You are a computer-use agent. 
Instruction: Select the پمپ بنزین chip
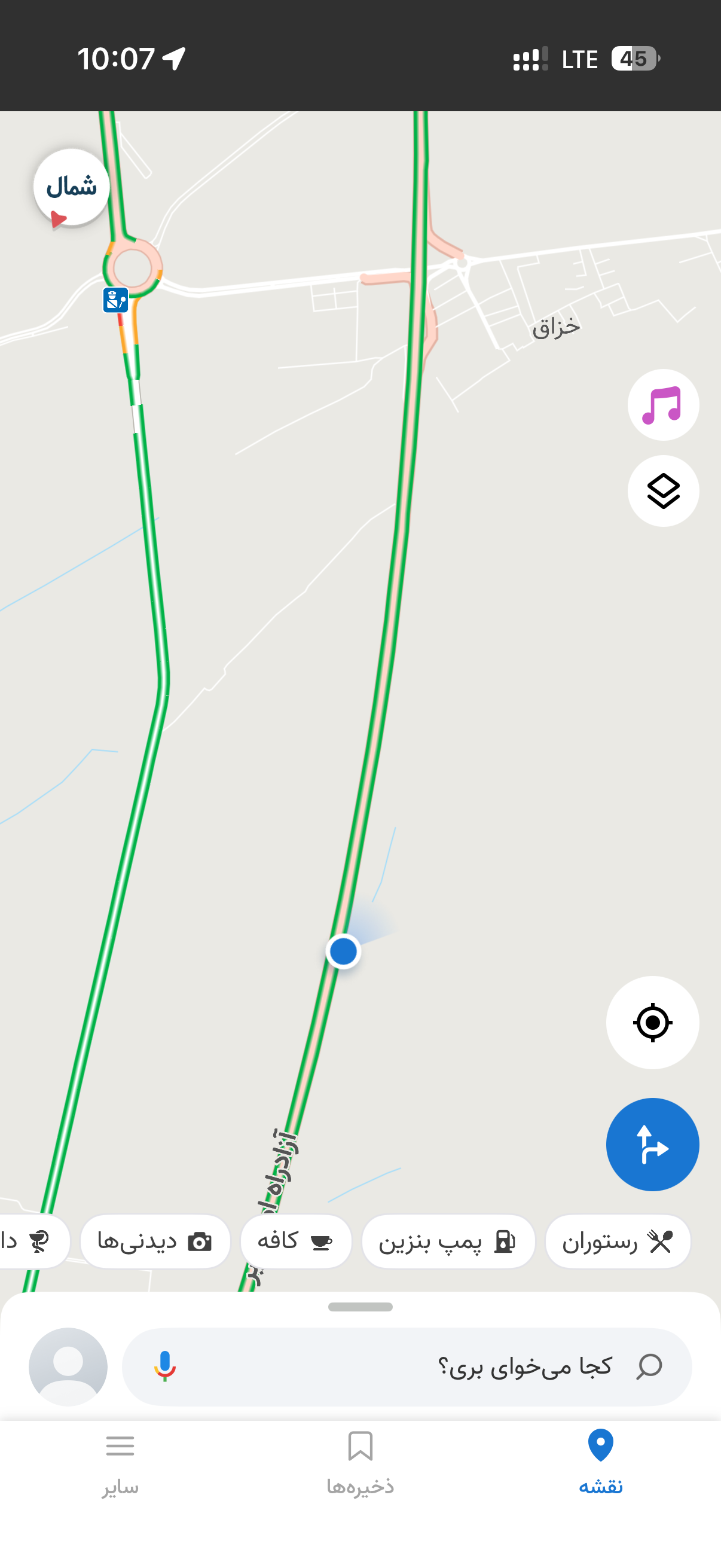448,1241
